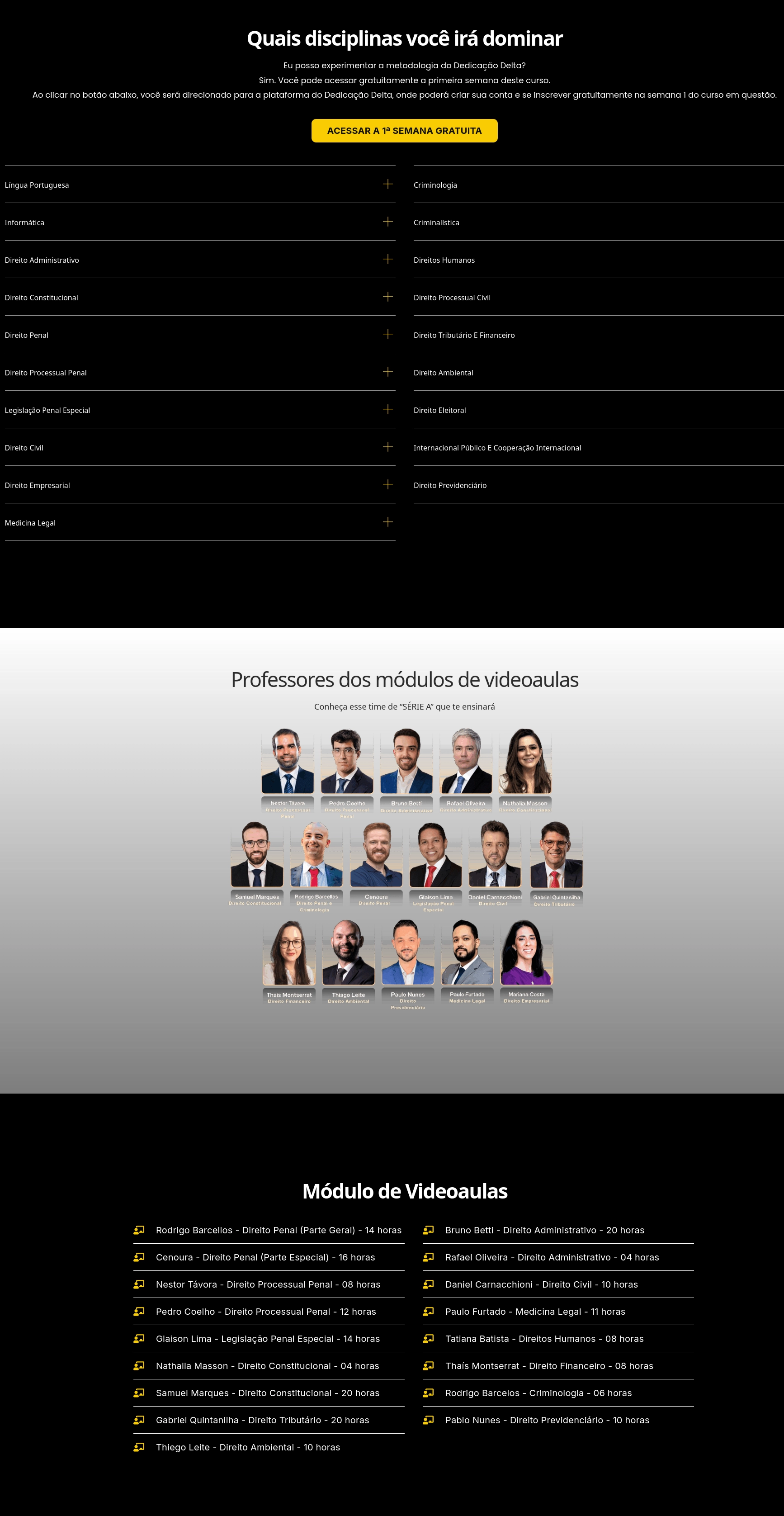This screenshot has width=784, height=1516.
Task: Expand the Língua Portuguesa discipline
Action: click(x=200, y=185)
